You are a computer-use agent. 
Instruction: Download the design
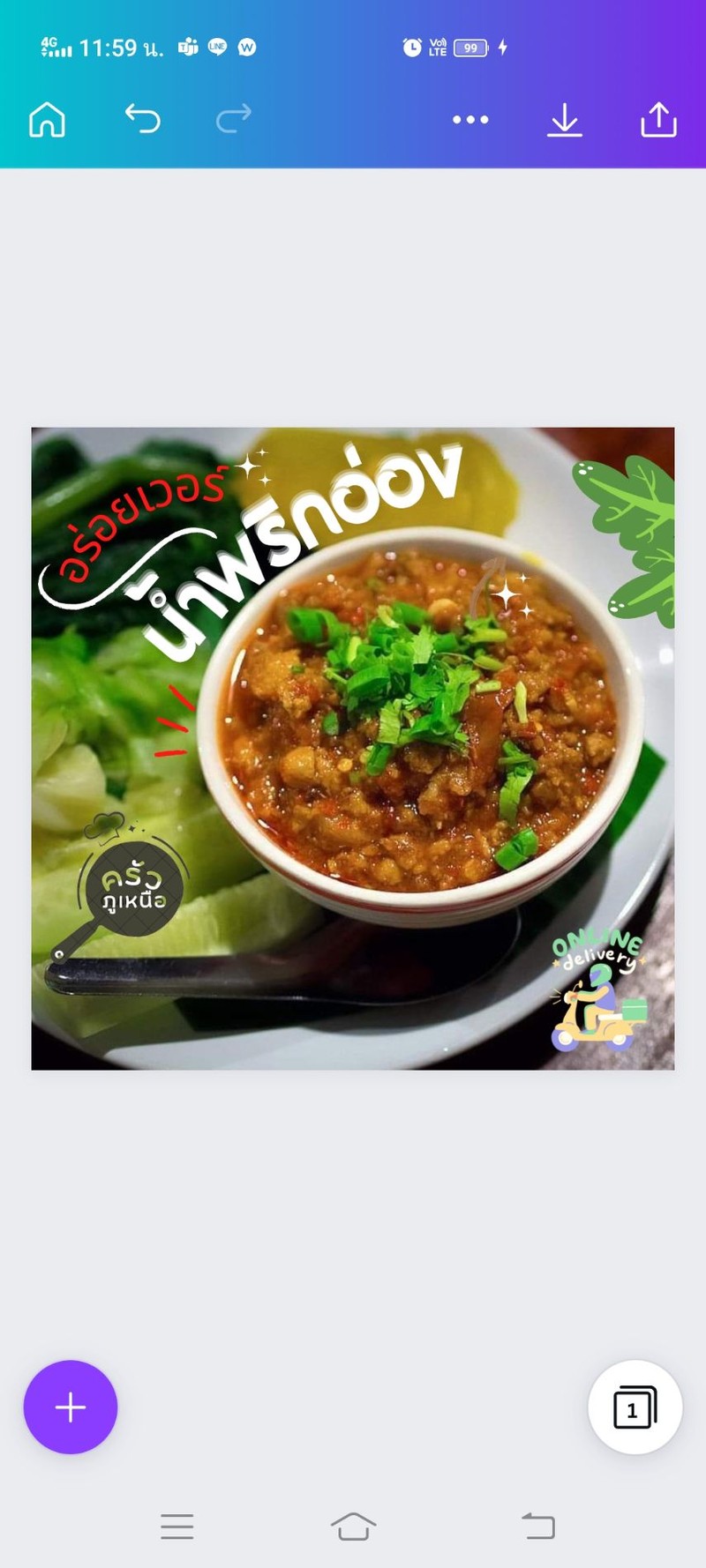564,119
